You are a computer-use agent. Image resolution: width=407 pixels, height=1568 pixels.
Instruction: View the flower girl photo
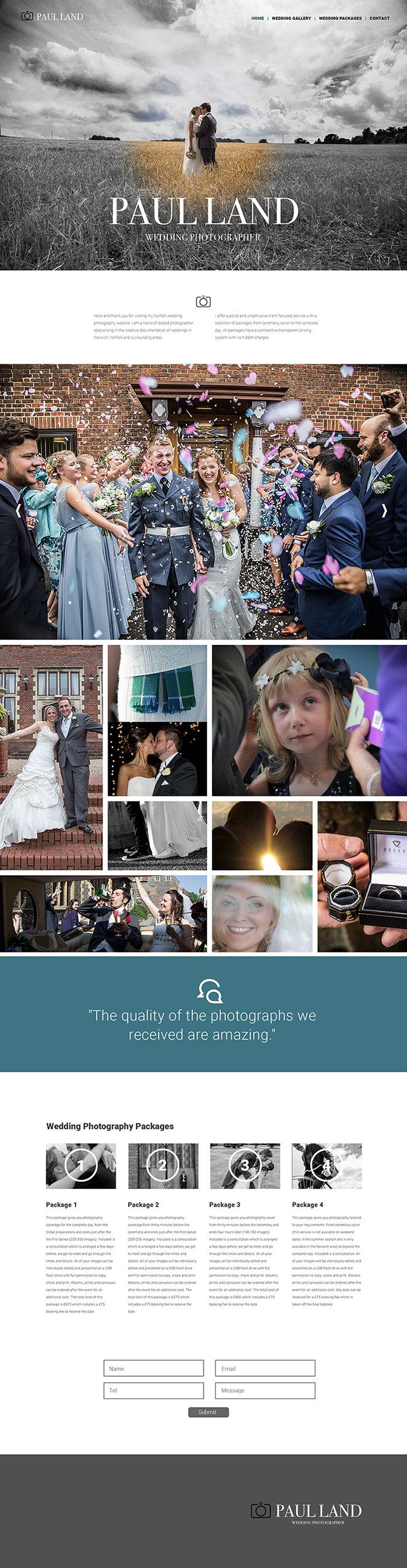pyautogui.click(x=309, y=720)
